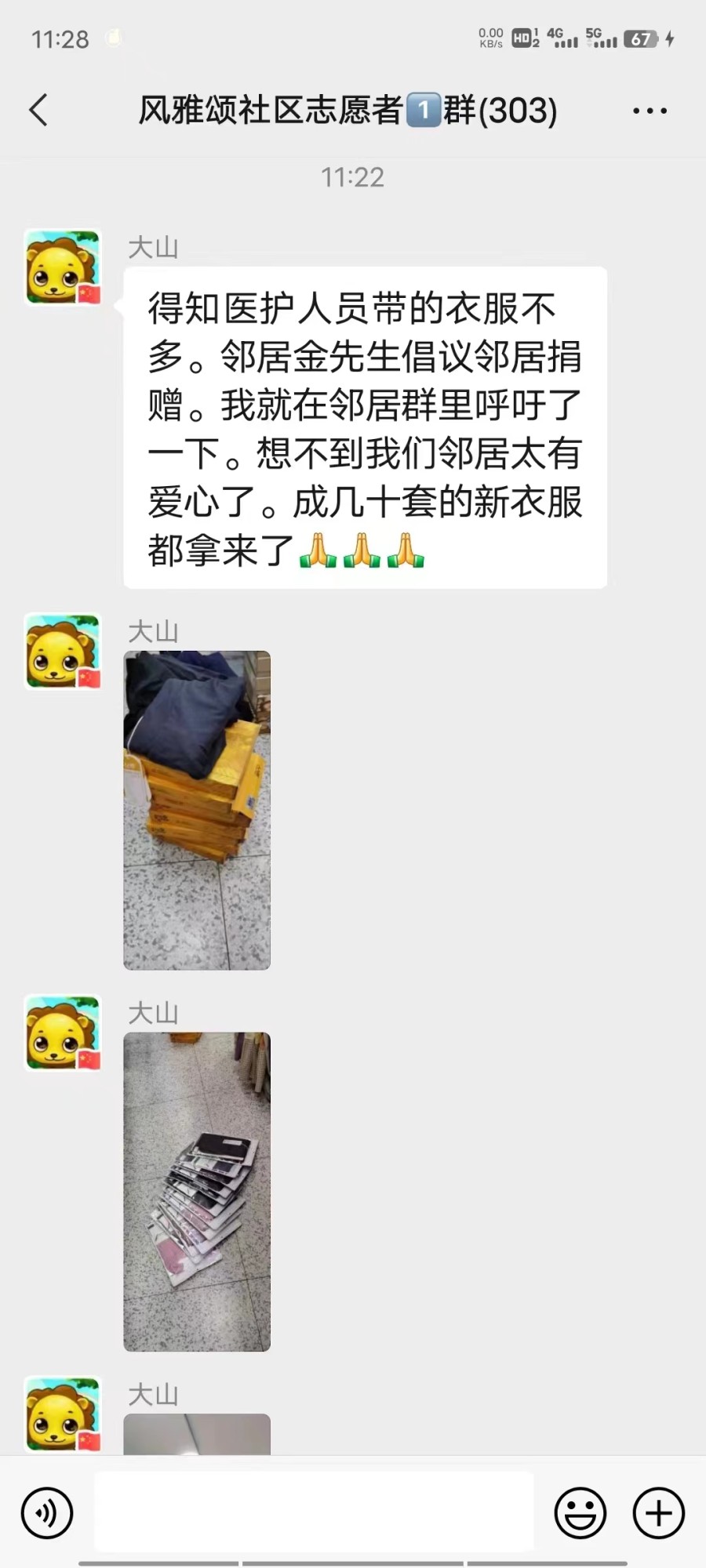Switch to voice message input

coord(47,1512)
